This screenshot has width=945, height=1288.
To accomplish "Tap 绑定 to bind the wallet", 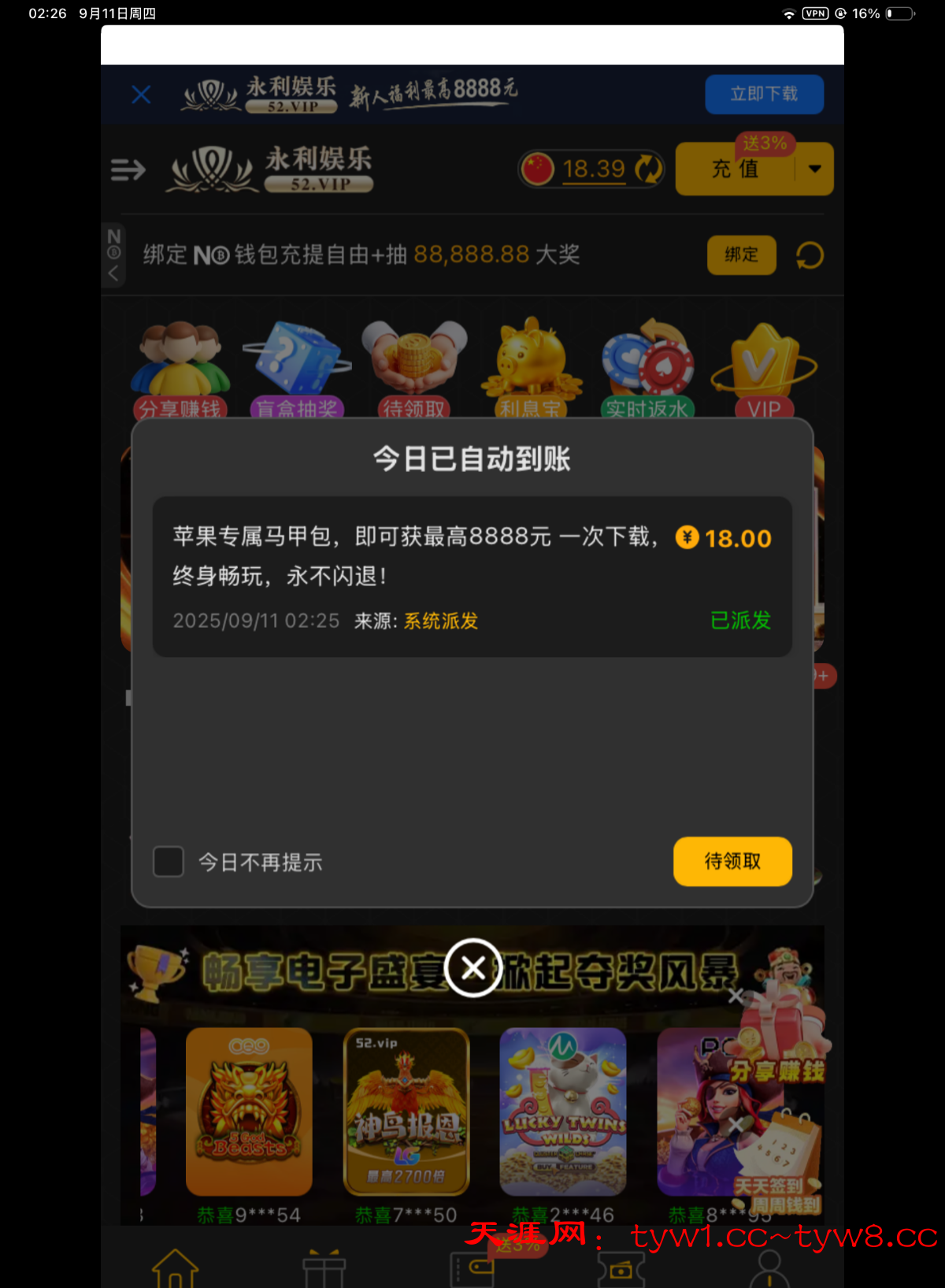I will (x=741, y=254).
